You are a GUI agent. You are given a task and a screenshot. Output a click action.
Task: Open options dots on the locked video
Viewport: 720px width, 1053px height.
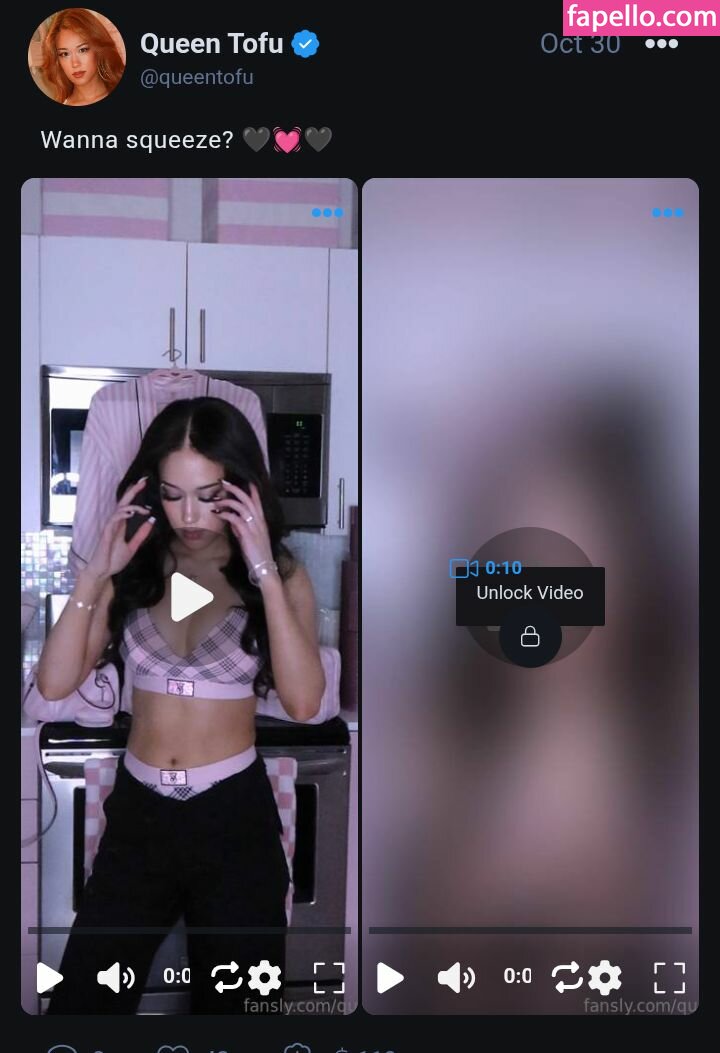667,213
